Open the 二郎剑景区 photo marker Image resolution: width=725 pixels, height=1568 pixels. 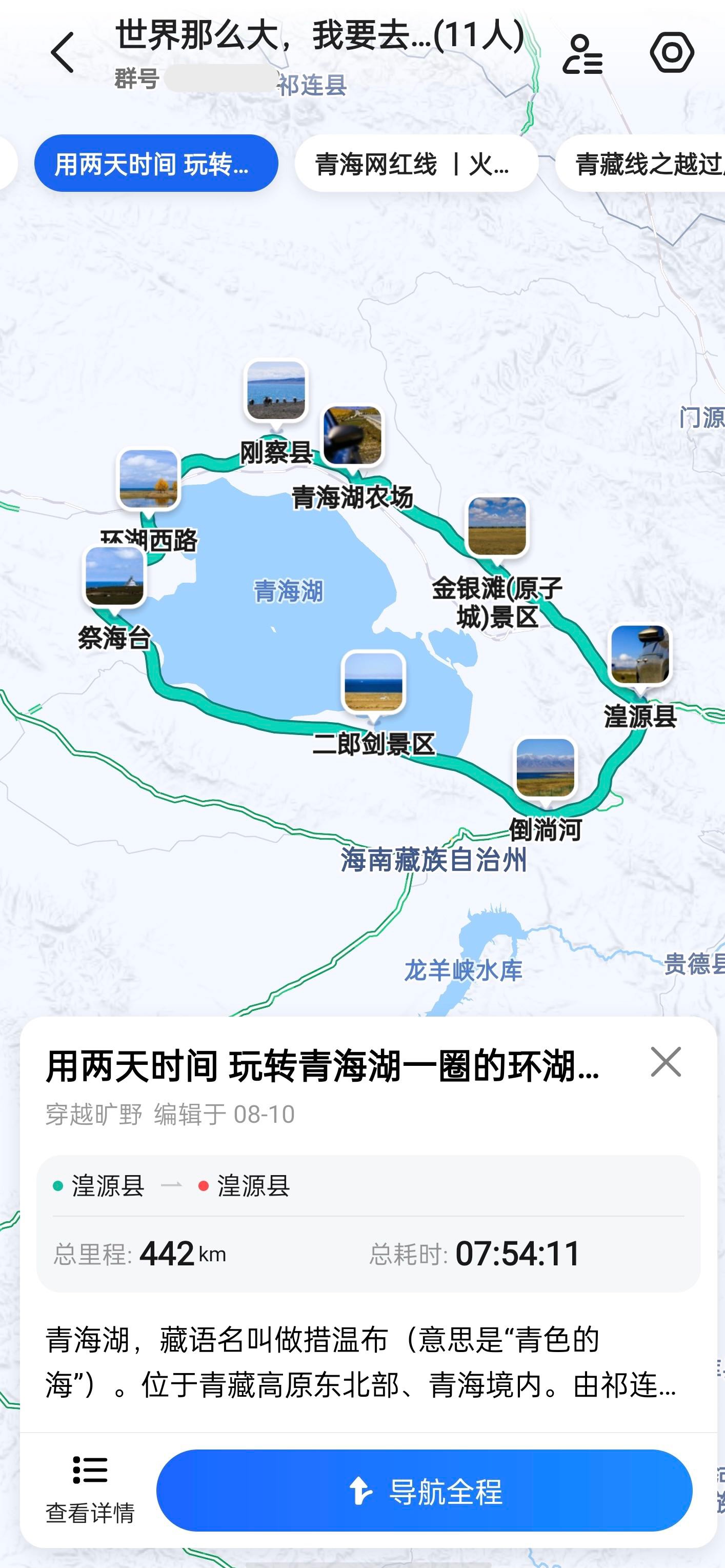373,681
